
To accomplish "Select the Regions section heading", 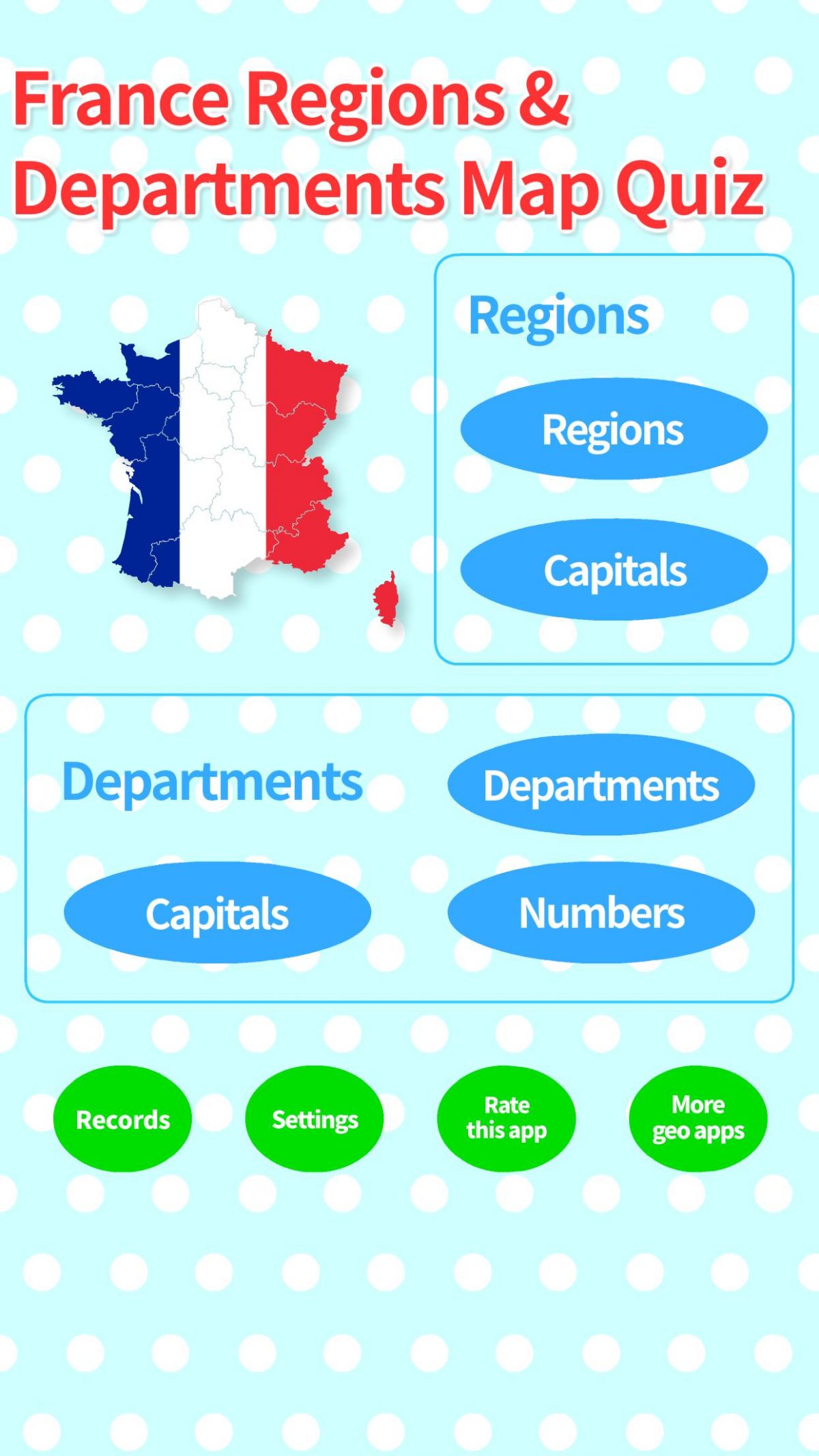I will coord(560,316).
